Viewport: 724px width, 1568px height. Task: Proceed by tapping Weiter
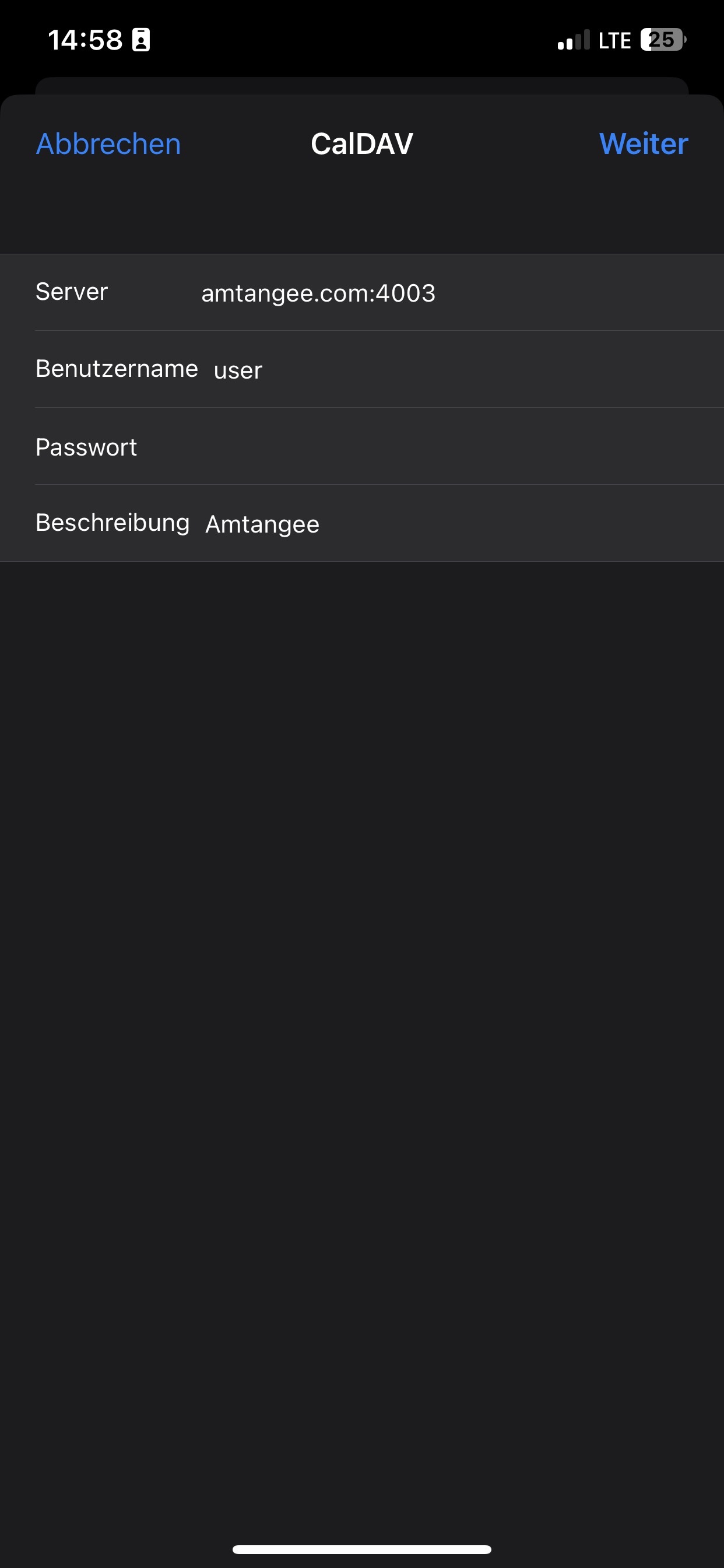642,143
